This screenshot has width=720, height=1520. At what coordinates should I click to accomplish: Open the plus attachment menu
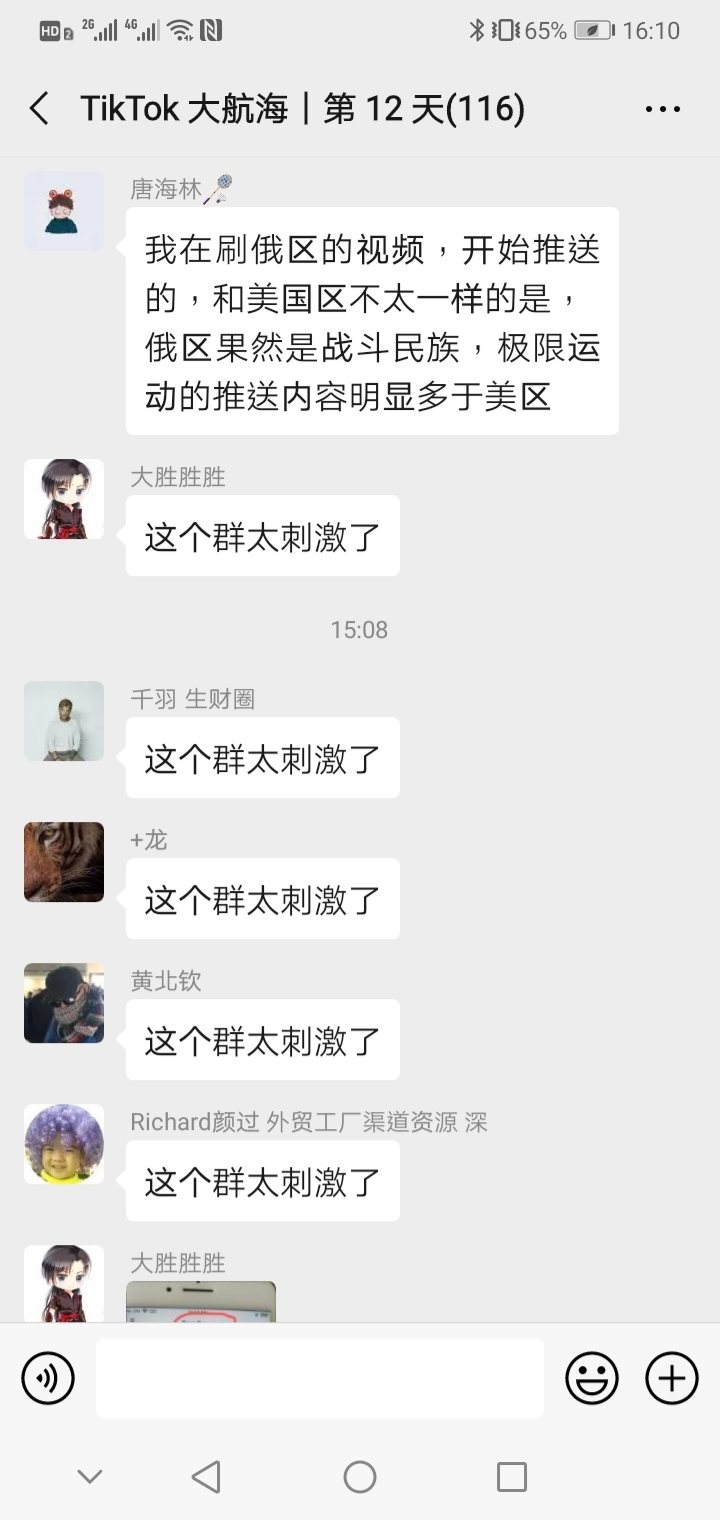672,1378
